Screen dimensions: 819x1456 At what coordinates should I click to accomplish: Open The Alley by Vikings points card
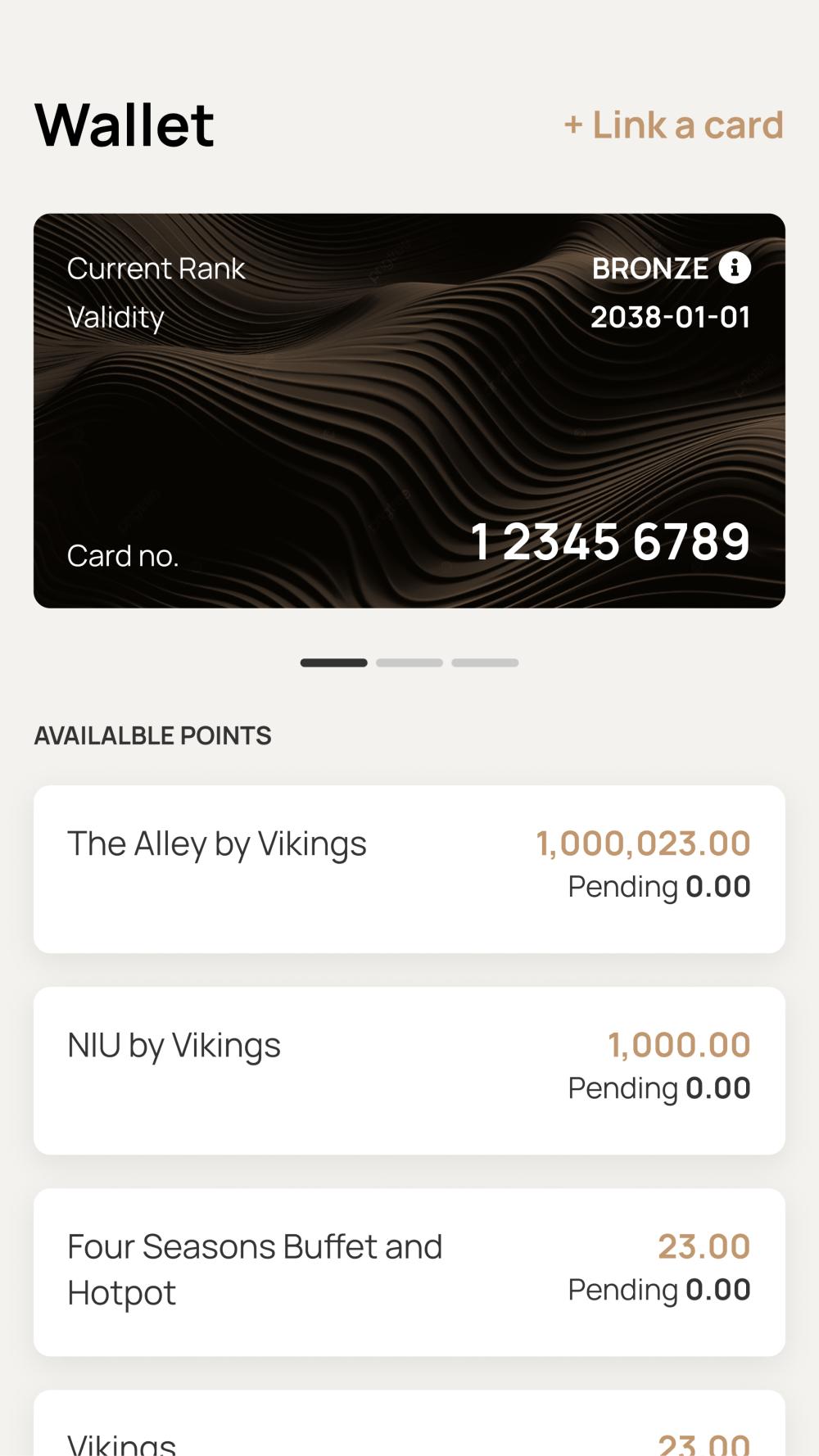409,869
